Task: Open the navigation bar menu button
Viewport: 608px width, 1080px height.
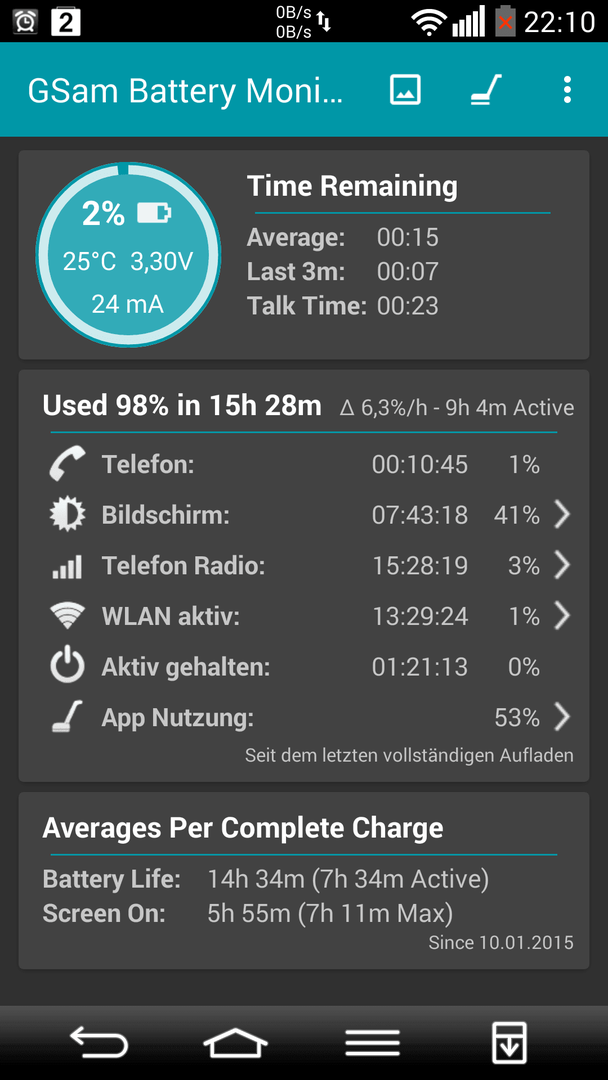Action: tap(373, 1043)
